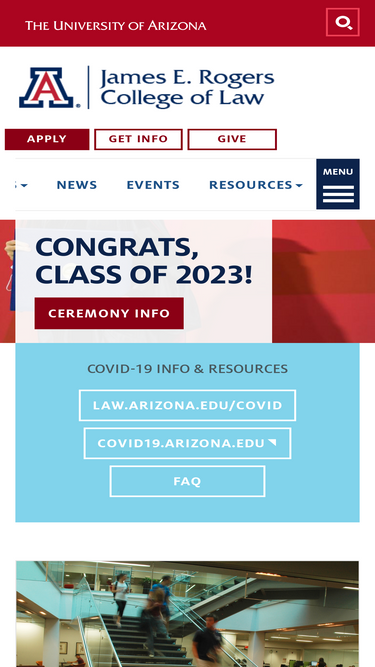Open the search icon in the top bar
Viewport: 375px width, 667px height.
(343, 22)
